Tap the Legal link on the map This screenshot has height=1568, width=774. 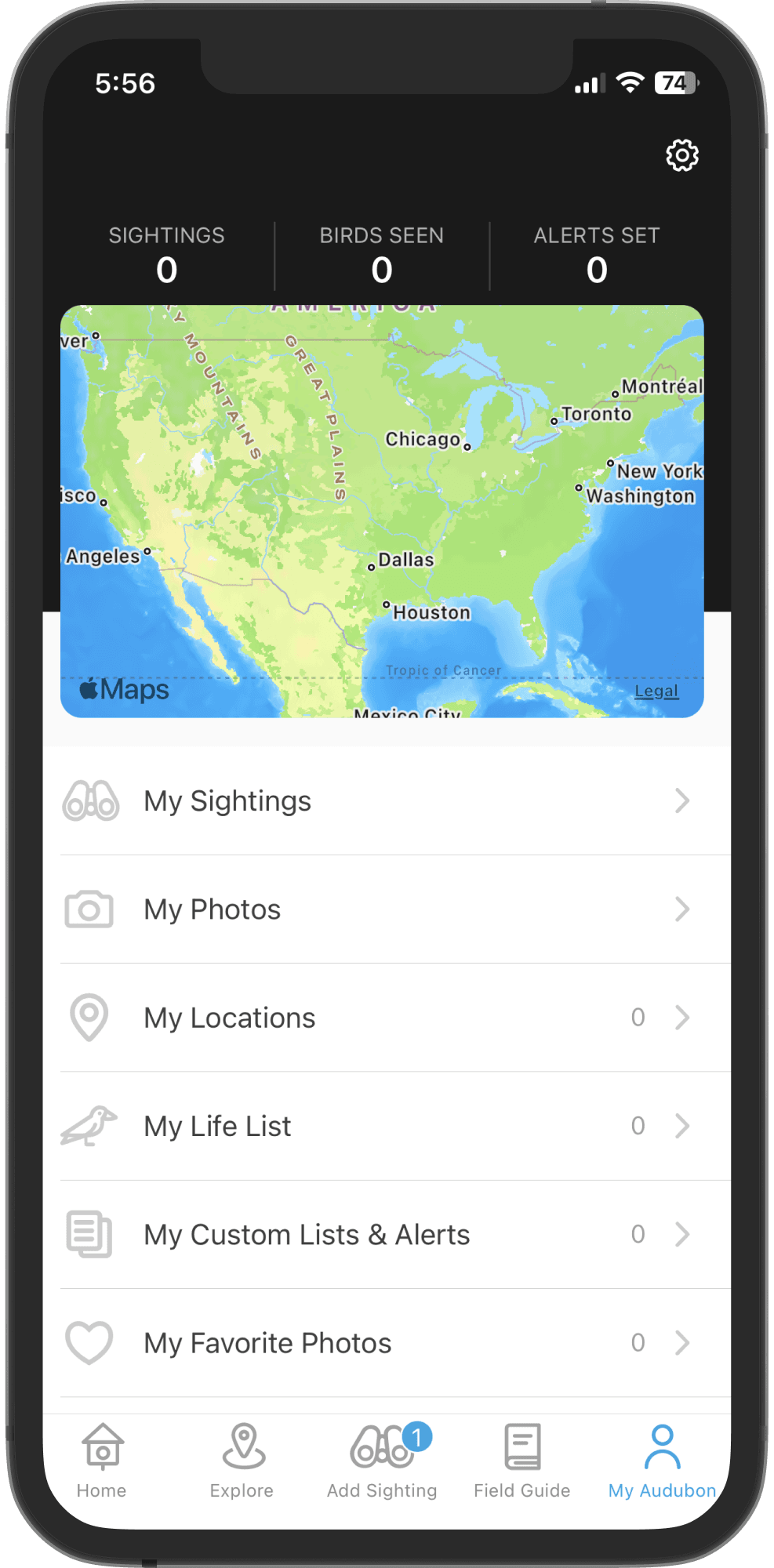pos(656,691)
